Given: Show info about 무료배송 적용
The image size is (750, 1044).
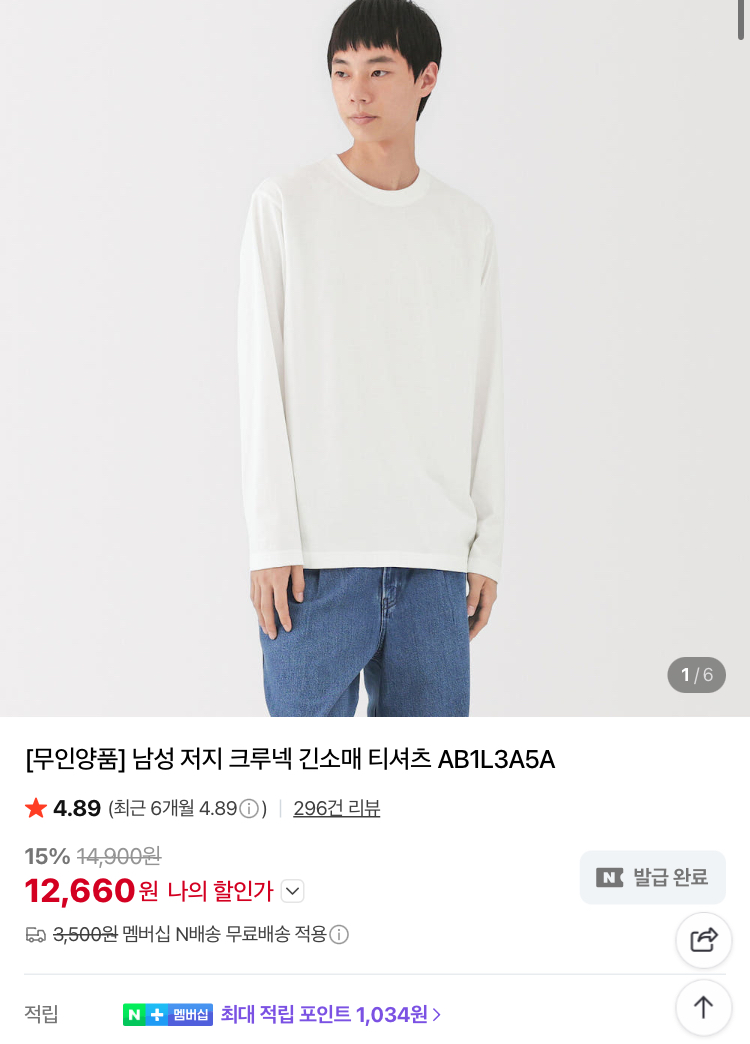Looking at the screenshot, I should (340, 934).
